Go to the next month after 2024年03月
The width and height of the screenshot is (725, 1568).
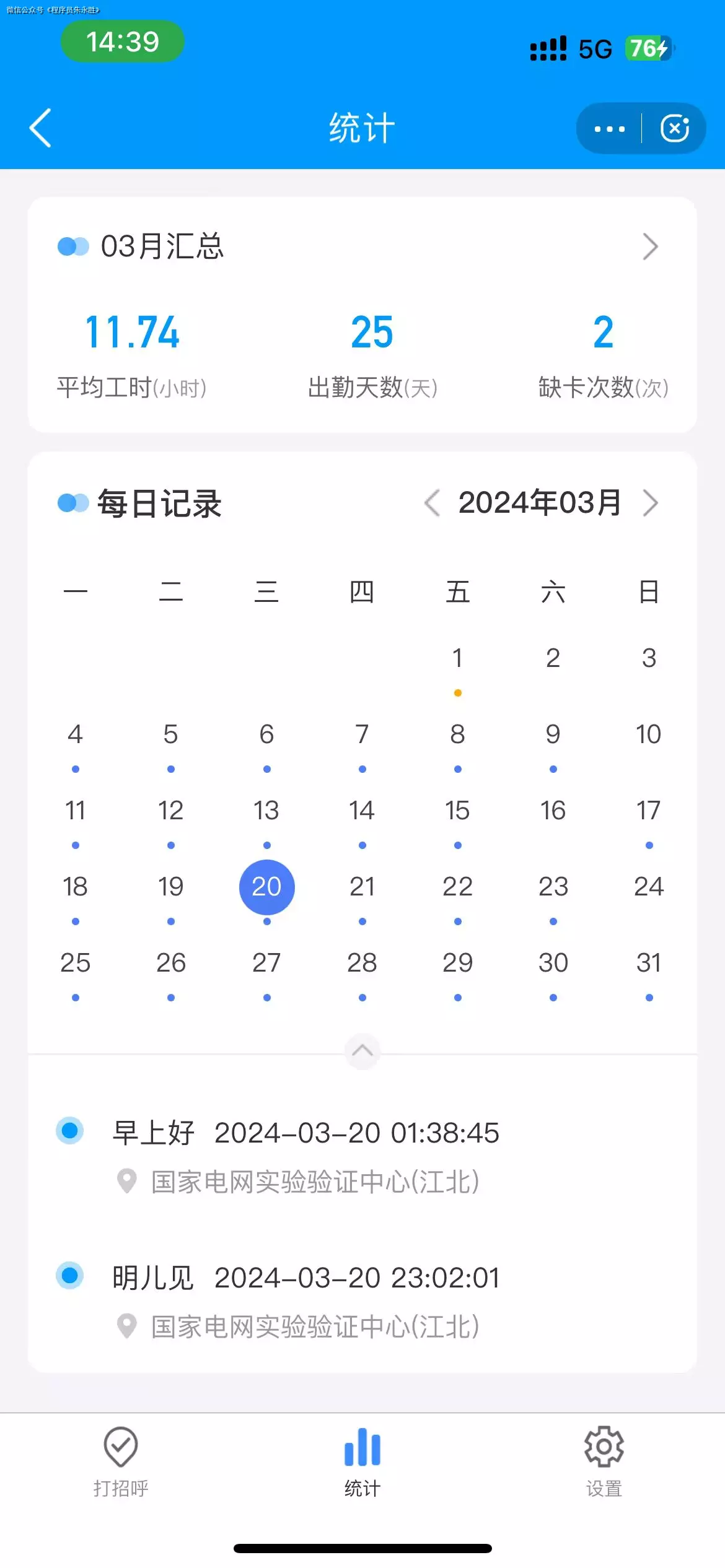point(649,502)
